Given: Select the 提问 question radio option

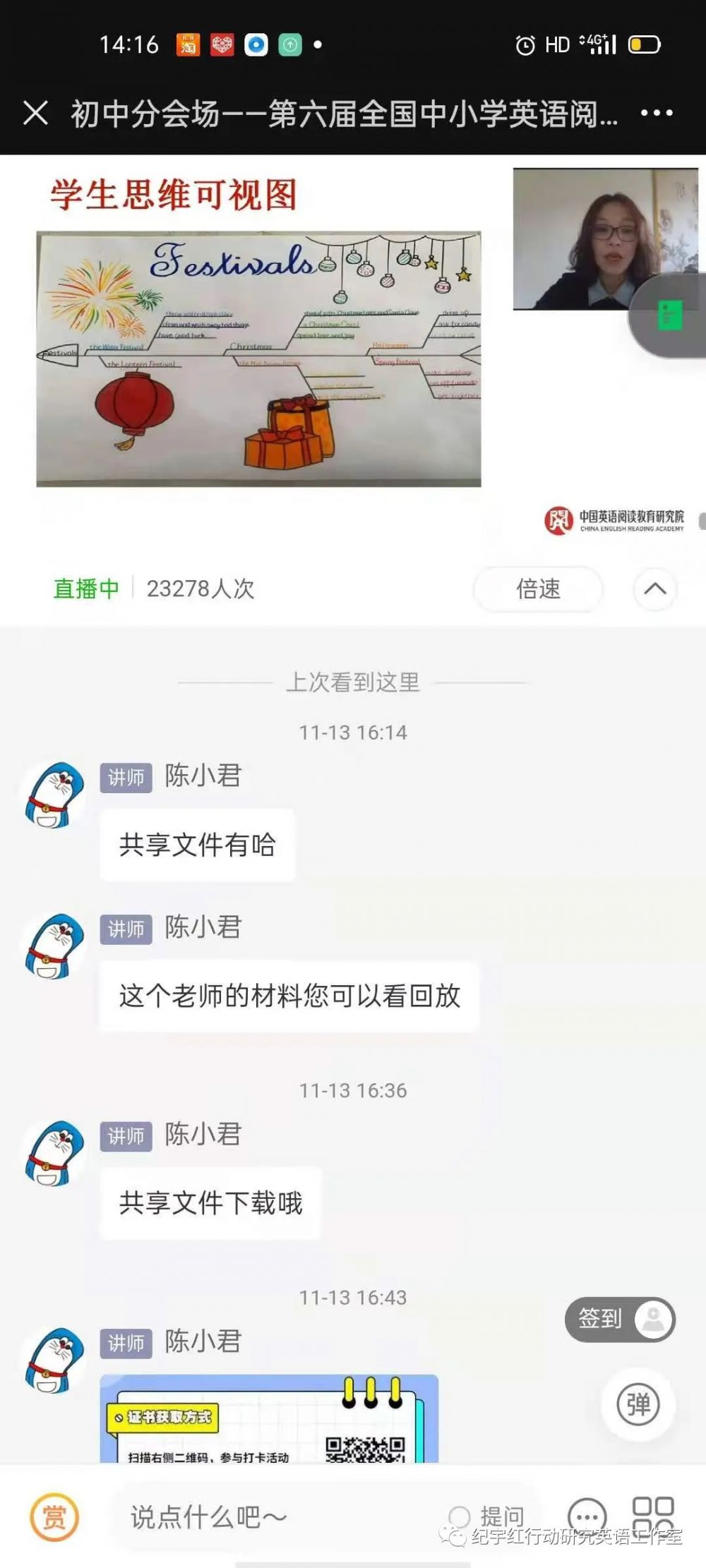Looking at the screenshot, I should pyautogui.click(x=460, y=1516).
